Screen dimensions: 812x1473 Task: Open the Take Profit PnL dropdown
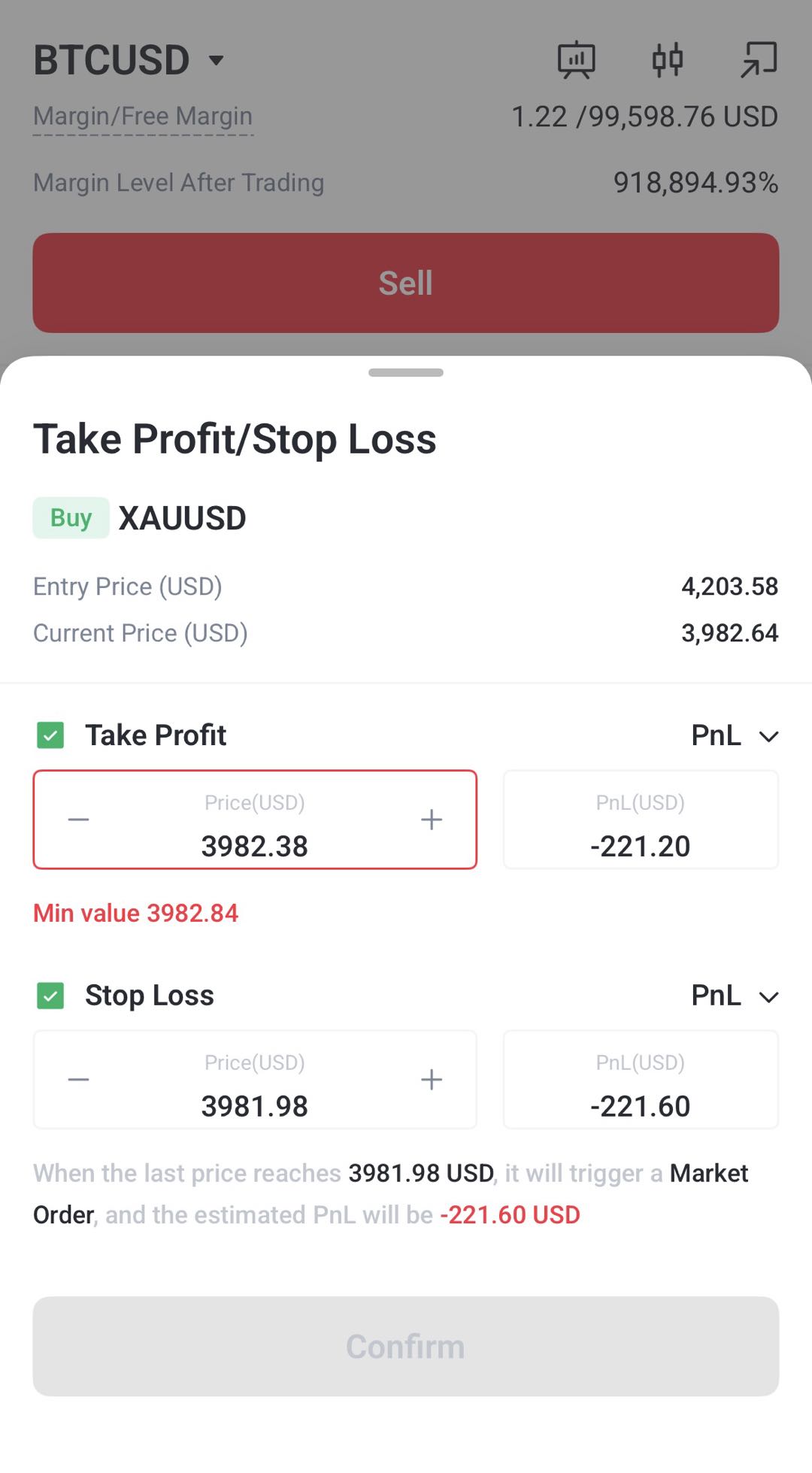tap(735, 735)
